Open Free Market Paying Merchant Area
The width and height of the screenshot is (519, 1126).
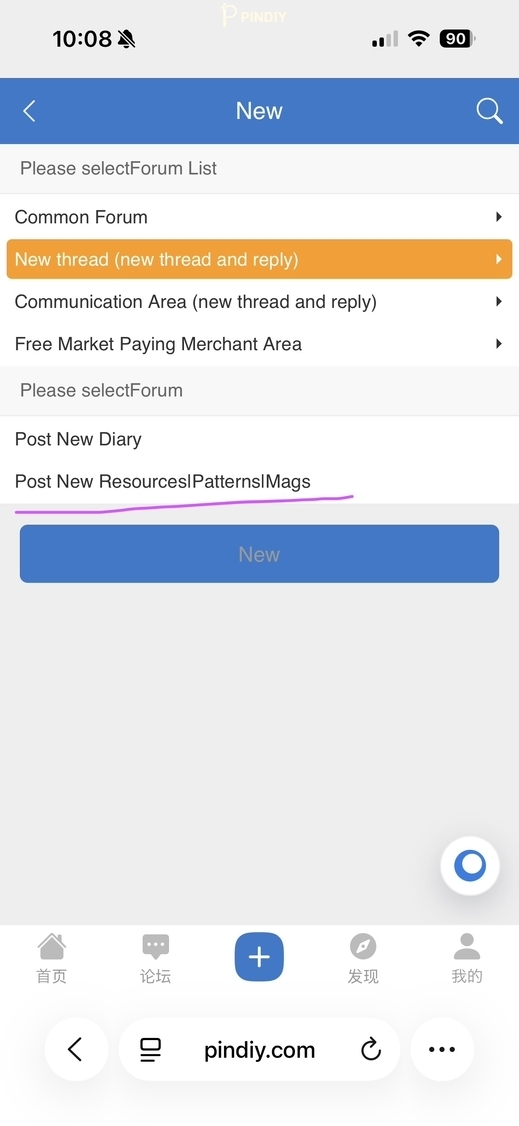point(259,344)
